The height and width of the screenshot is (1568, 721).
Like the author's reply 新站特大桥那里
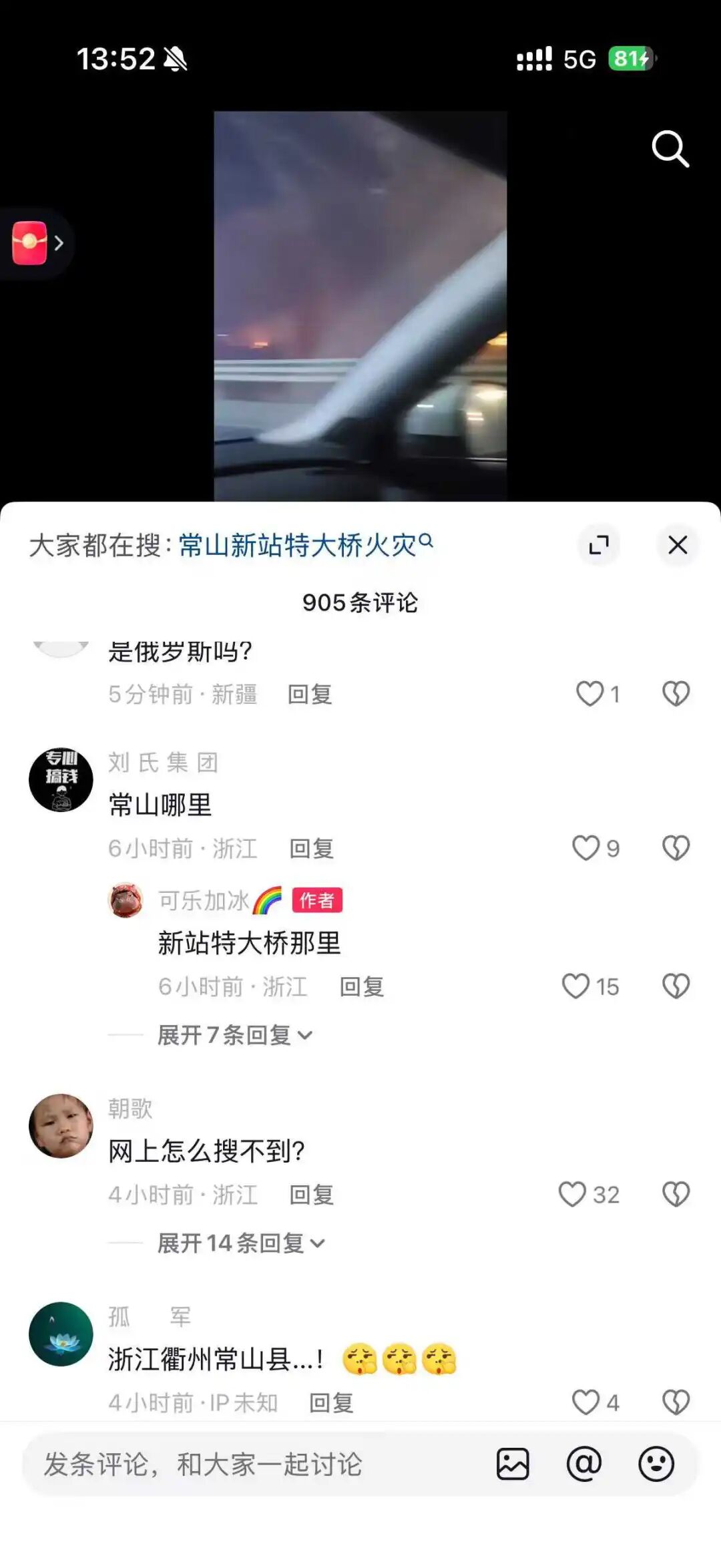575,986
